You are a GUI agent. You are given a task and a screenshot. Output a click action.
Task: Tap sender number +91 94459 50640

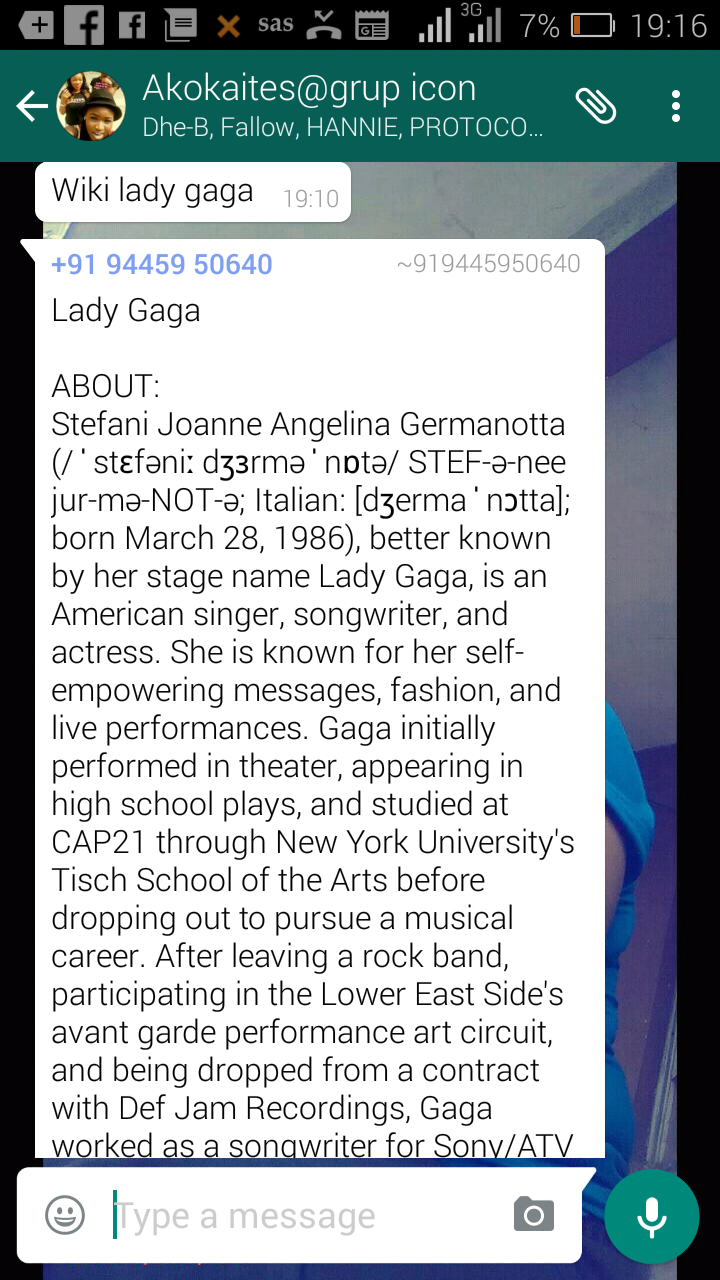click(x=162, y=265)
